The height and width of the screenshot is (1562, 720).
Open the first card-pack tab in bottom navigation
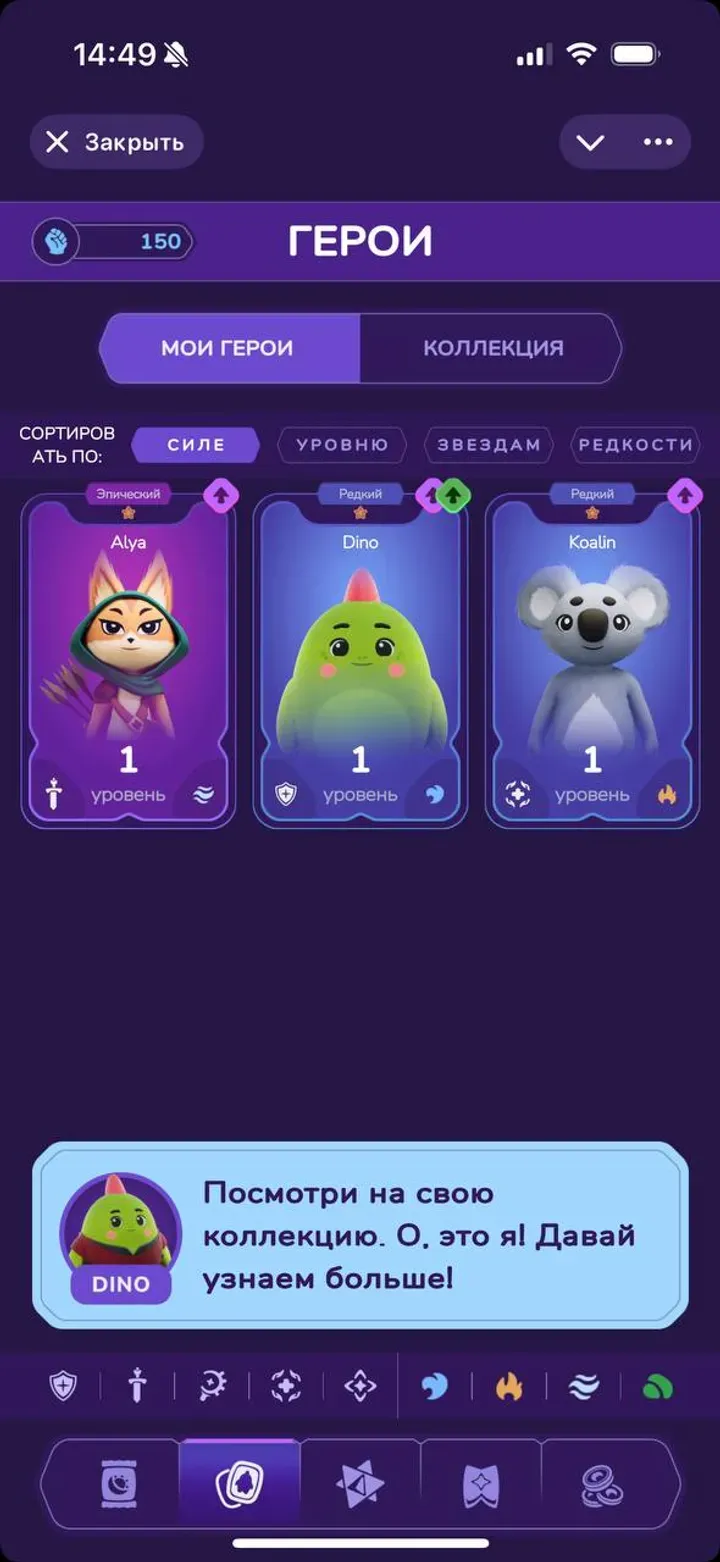(x=119, y=1483)
